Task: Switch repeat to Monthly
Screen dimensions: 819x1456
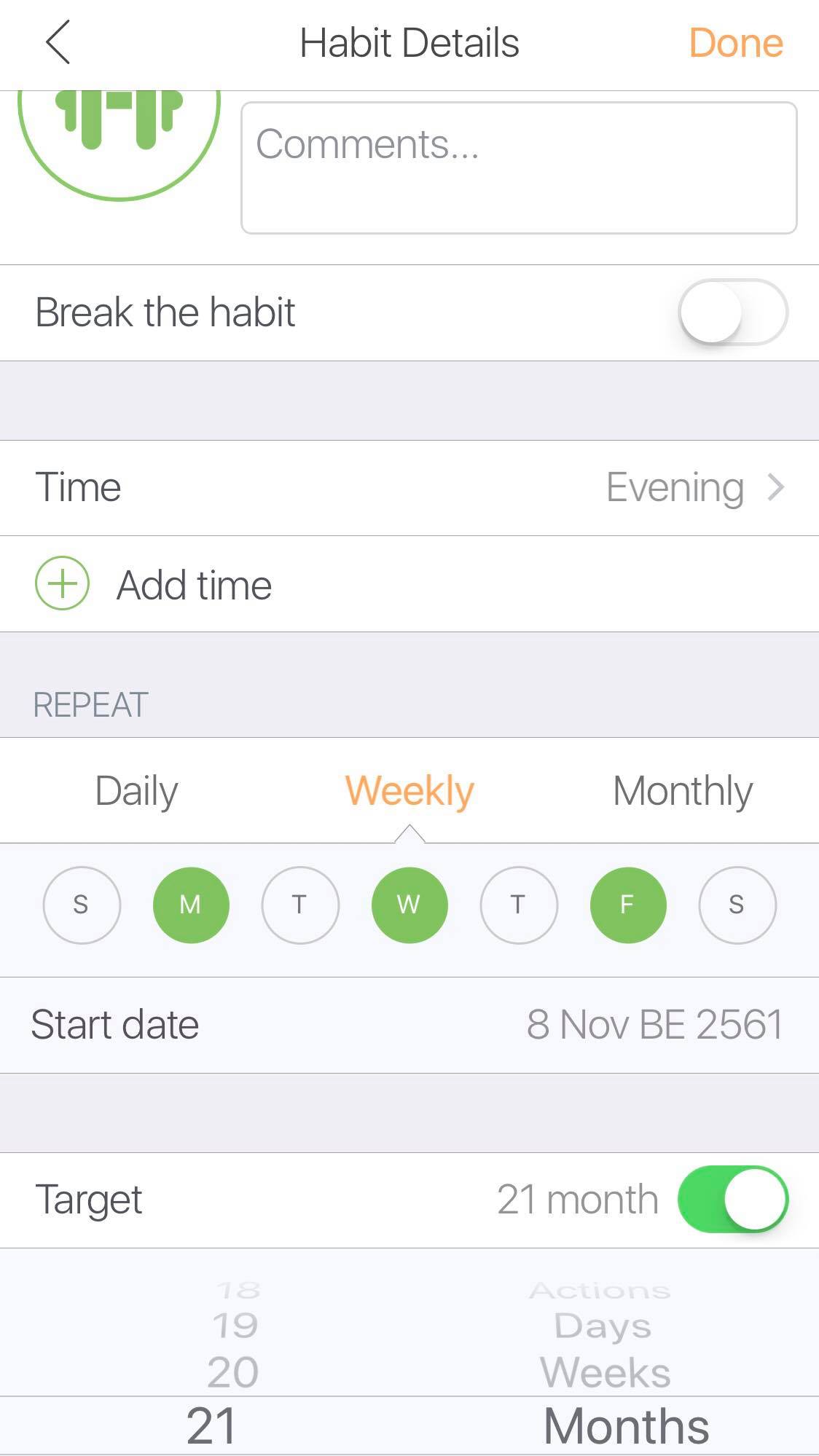Action: 683,791
